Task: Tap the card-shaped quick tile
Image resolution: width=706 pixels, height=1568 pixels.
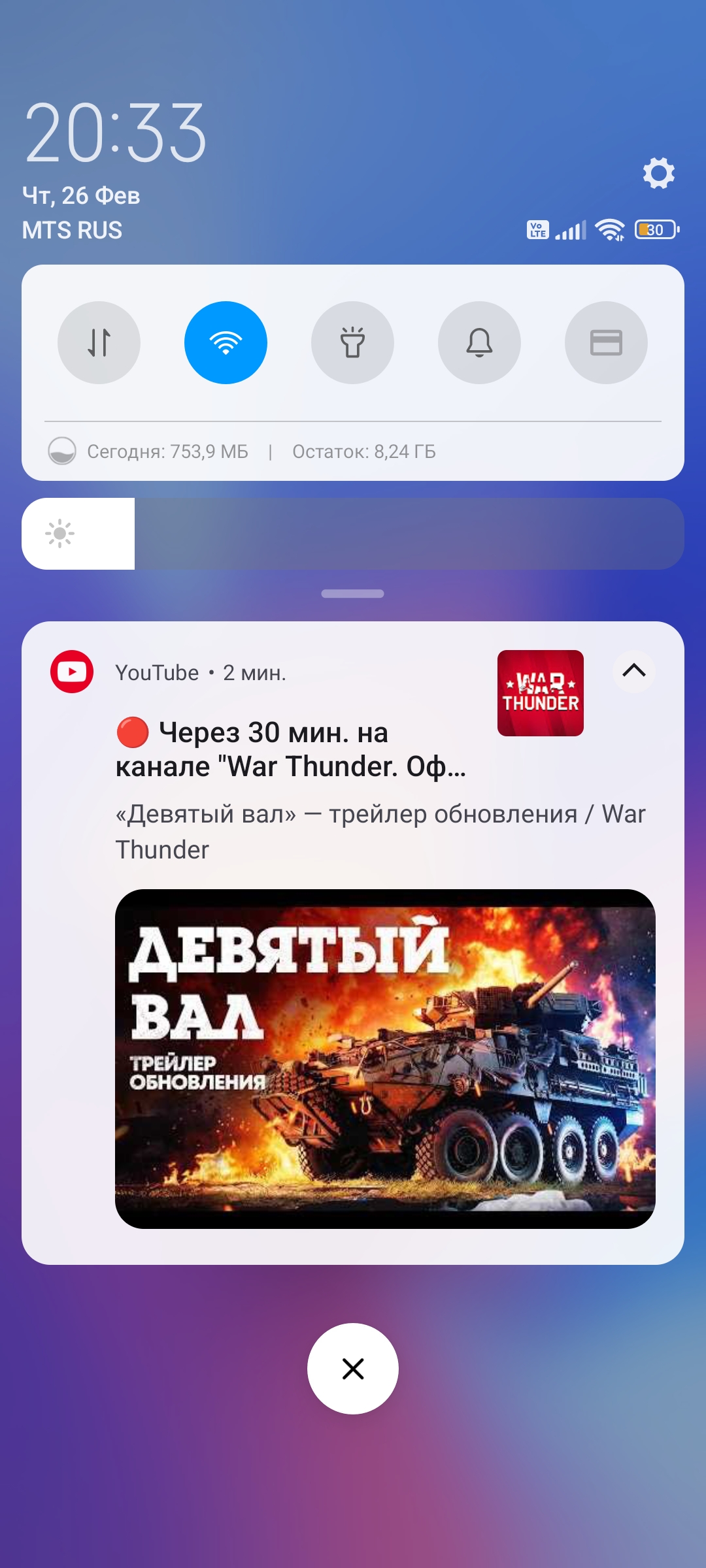Action: tap(606, 342)
